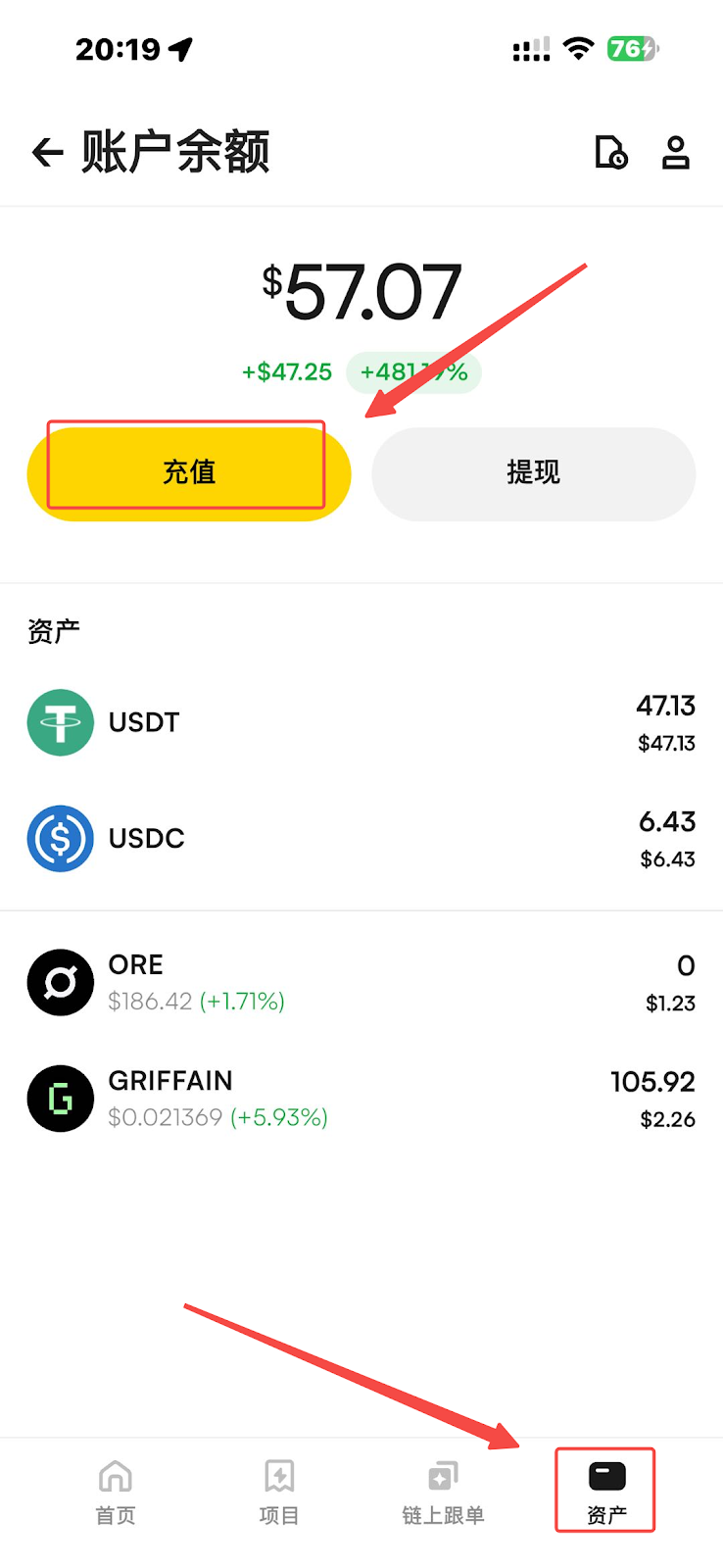Open the USDT asset row
Image resolution: width=723 pixels, height=1568 pixels.
point(361,723)
